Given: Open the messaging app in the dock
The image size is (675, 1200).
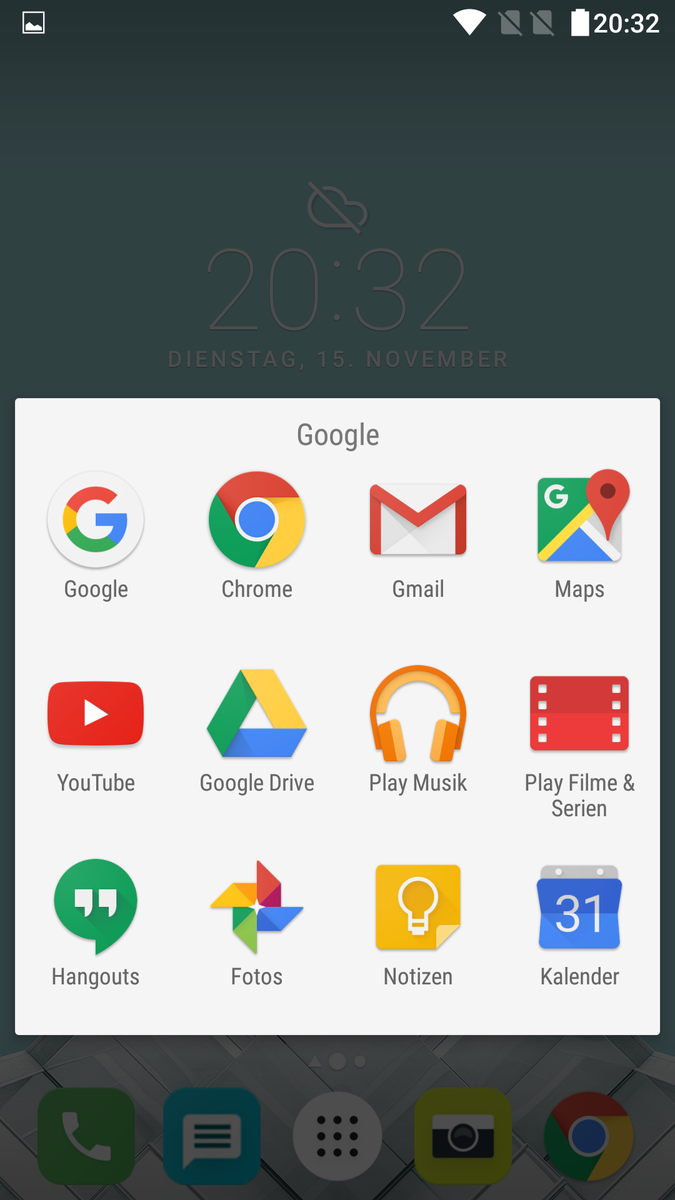Looking at the screenshot, I should pos(212,1136).
